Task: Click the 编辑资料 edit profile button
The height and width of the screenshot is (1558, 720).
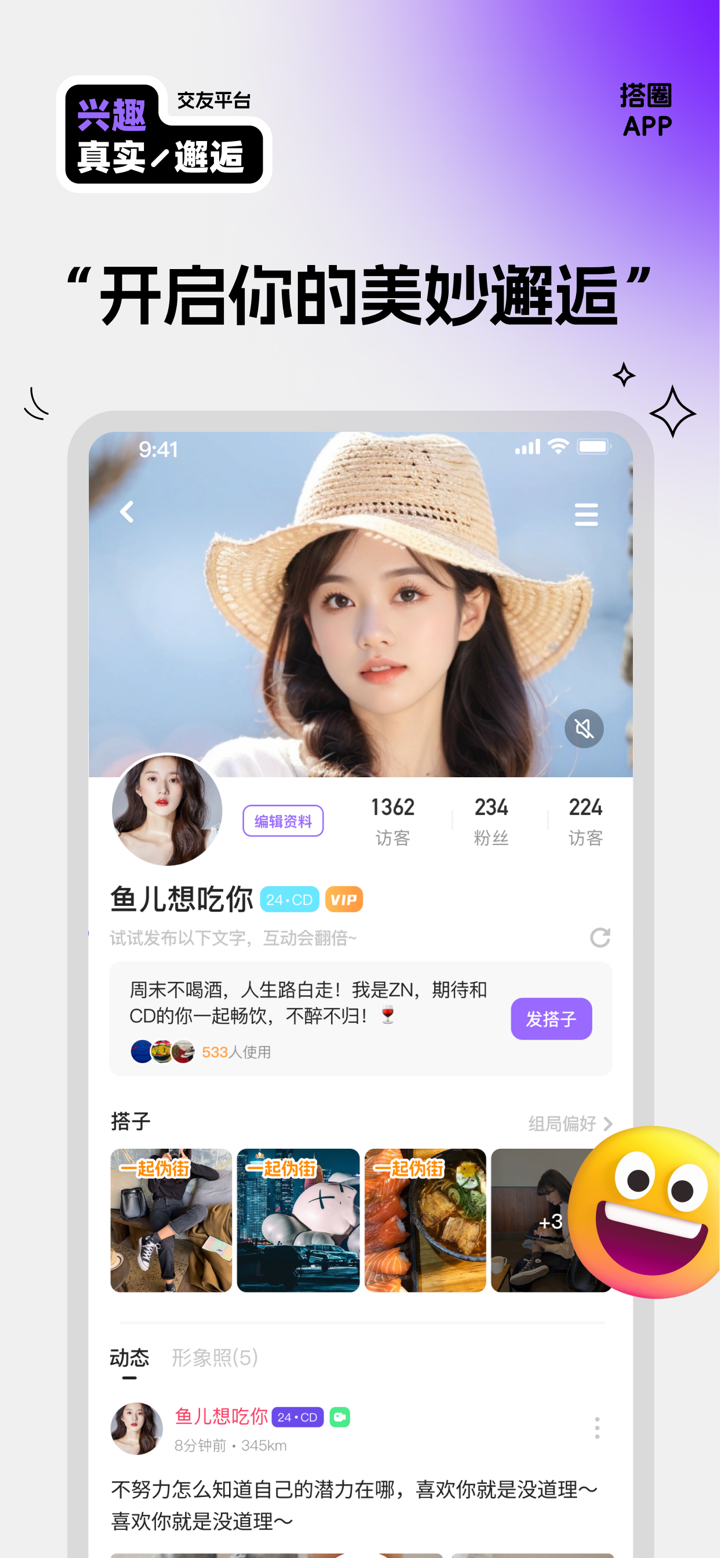Action: [283, 820]
